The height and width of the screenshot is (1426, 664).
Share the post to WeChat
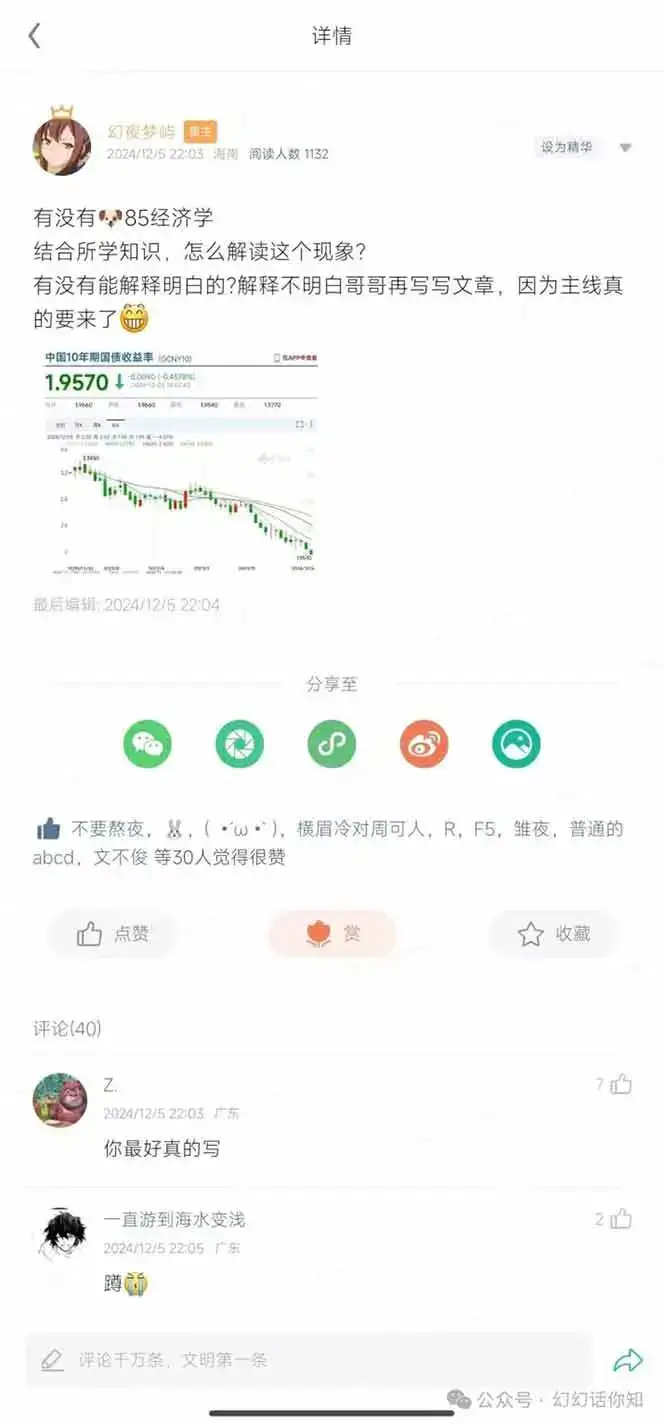pos(148,743)
